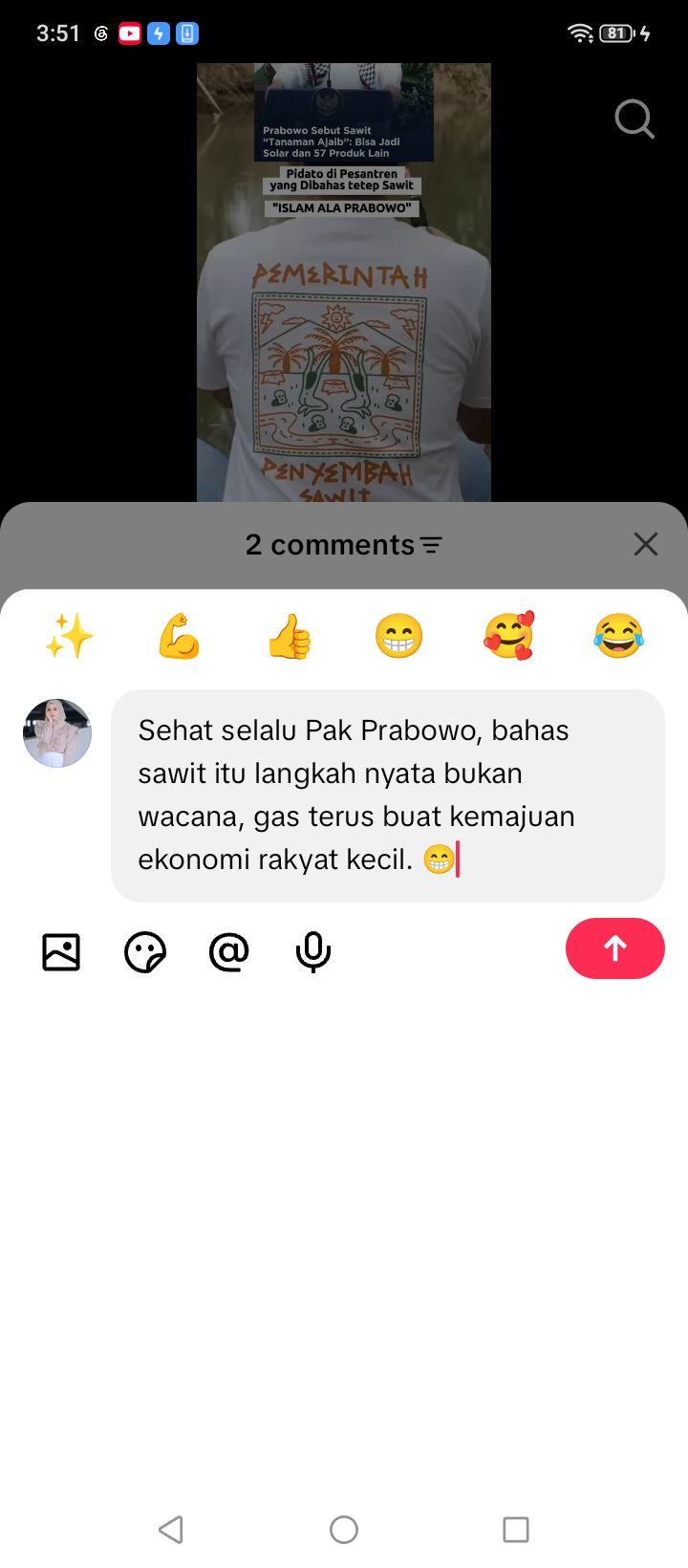The width and height of the screenshot is (688, 1568).
Task: Insert the smiling face with hearts emoji
Action: point(509,636)
